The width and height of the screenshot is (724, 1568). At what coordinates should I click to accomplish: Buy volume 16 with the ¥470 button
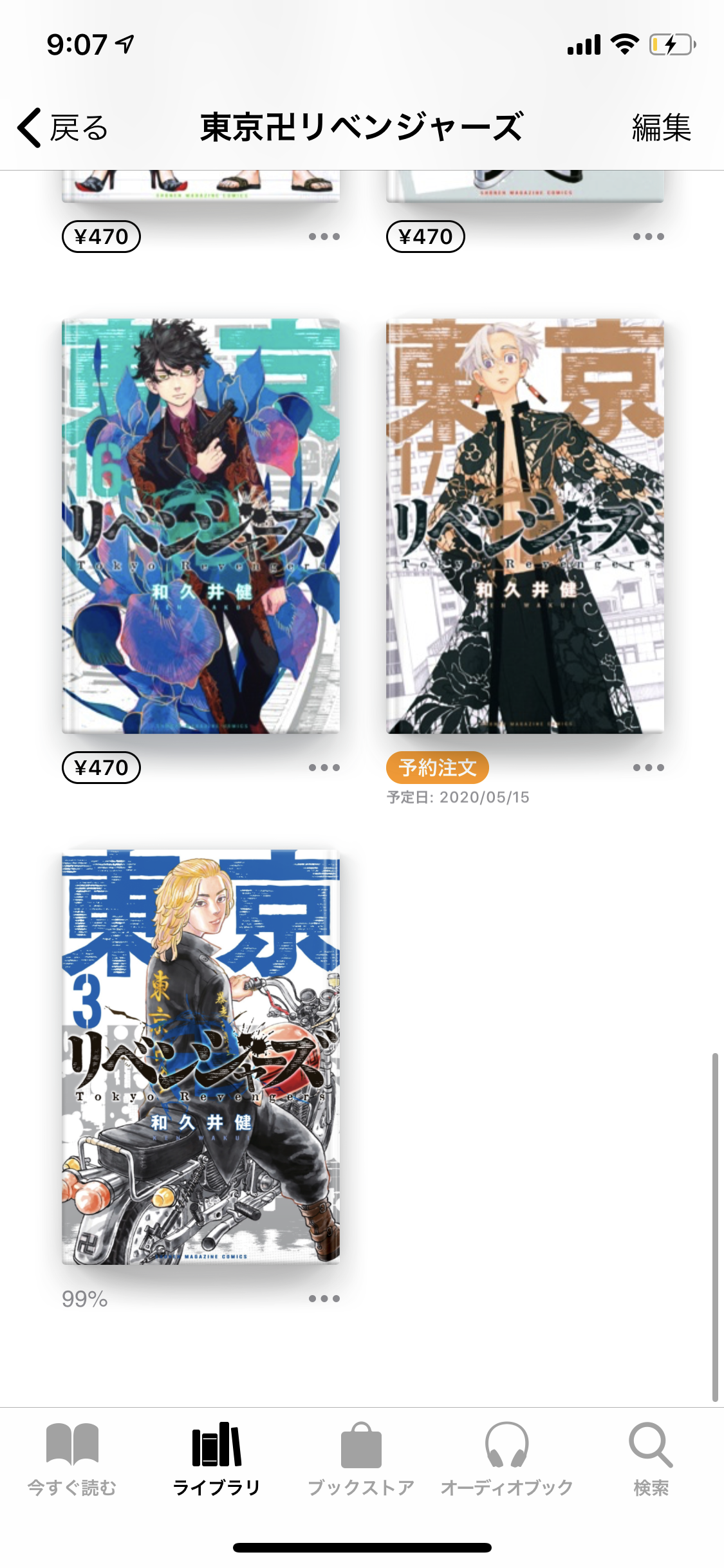point(101,767)
